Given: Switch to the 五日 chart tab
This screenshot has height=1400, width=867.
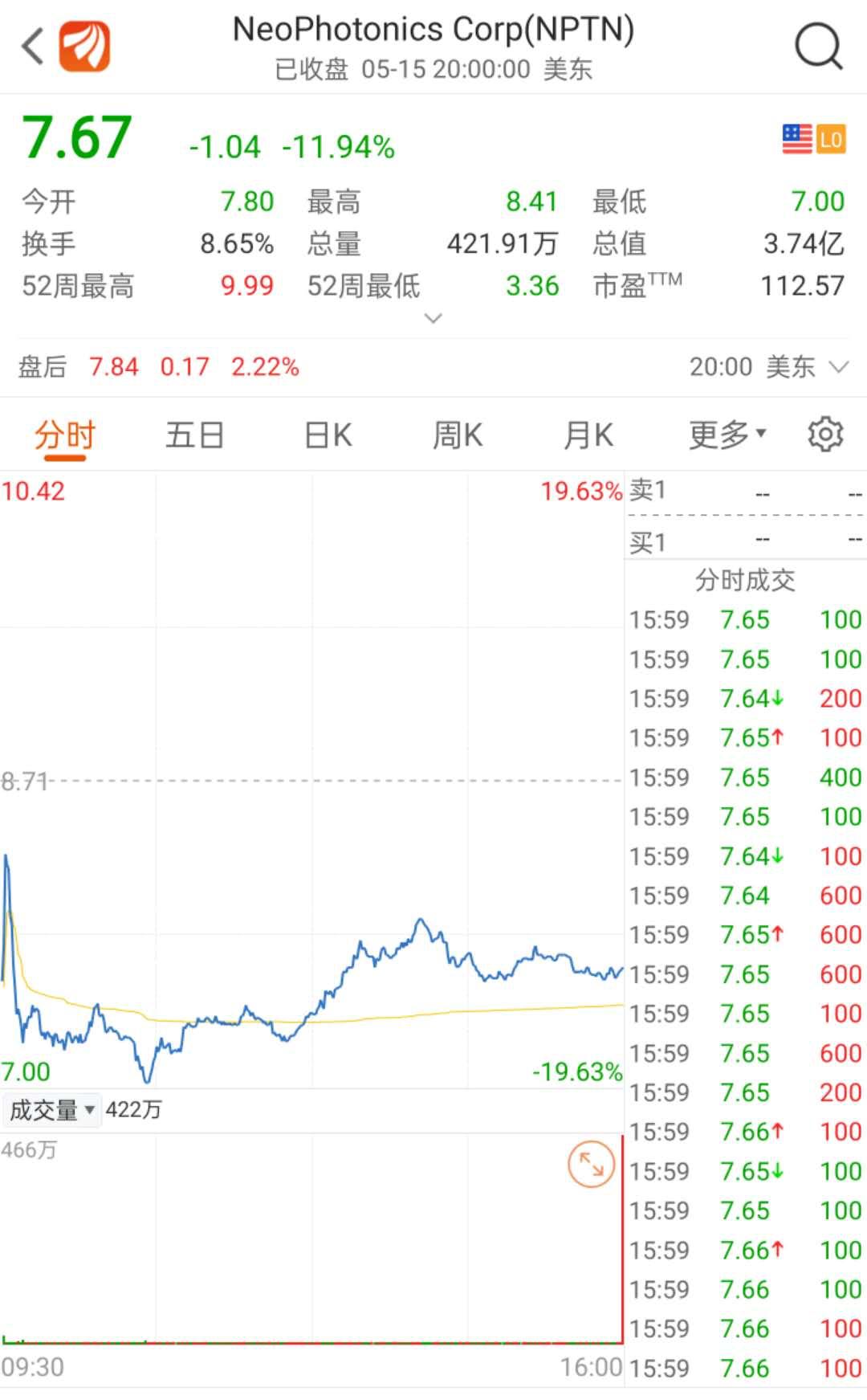Looking at the screenshot, I should click(x=194, y=435).
